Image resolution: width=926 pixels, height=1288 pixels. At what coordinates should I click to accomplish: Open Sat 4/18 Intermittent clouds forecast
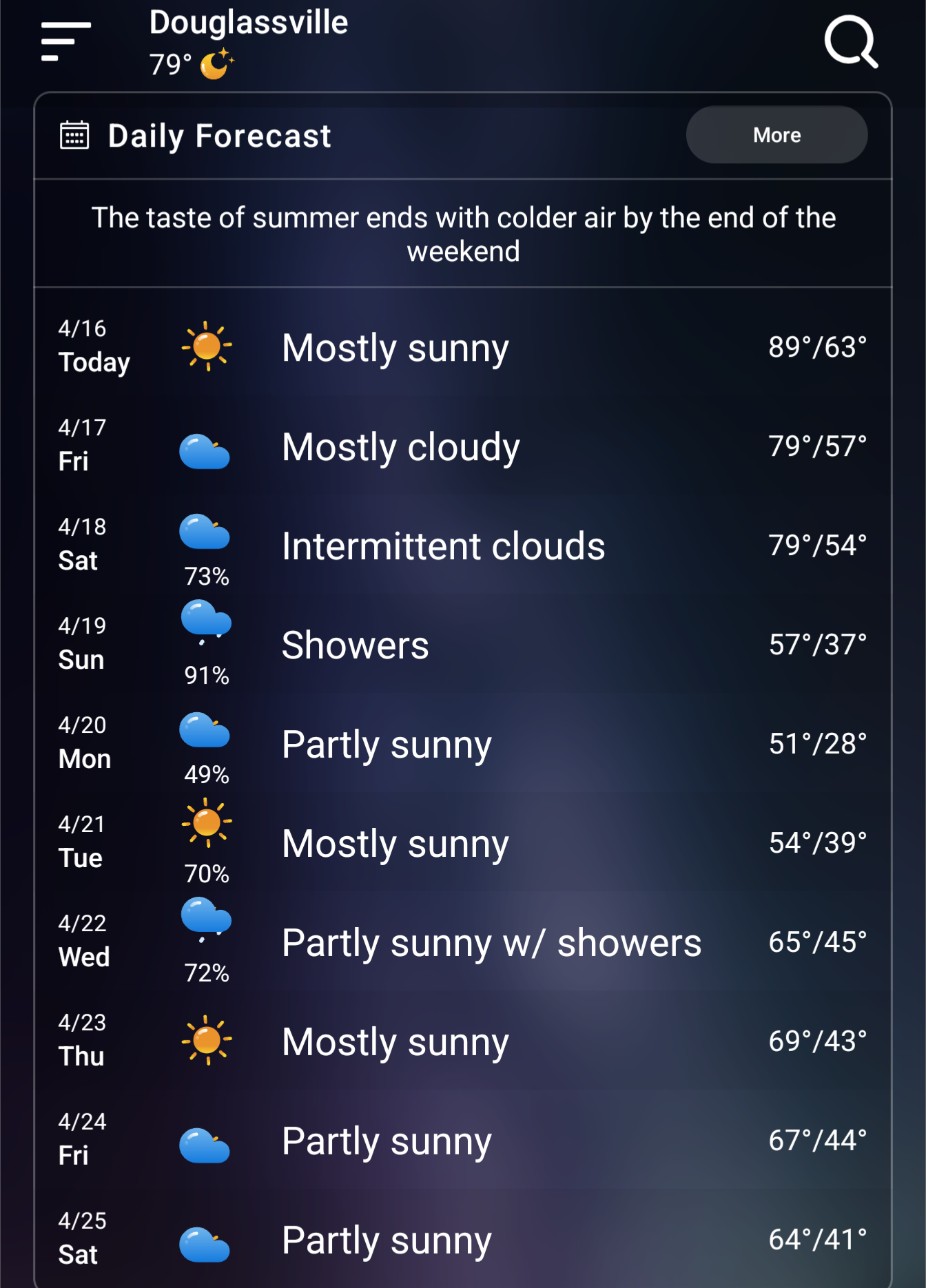[x=463, y=546]
